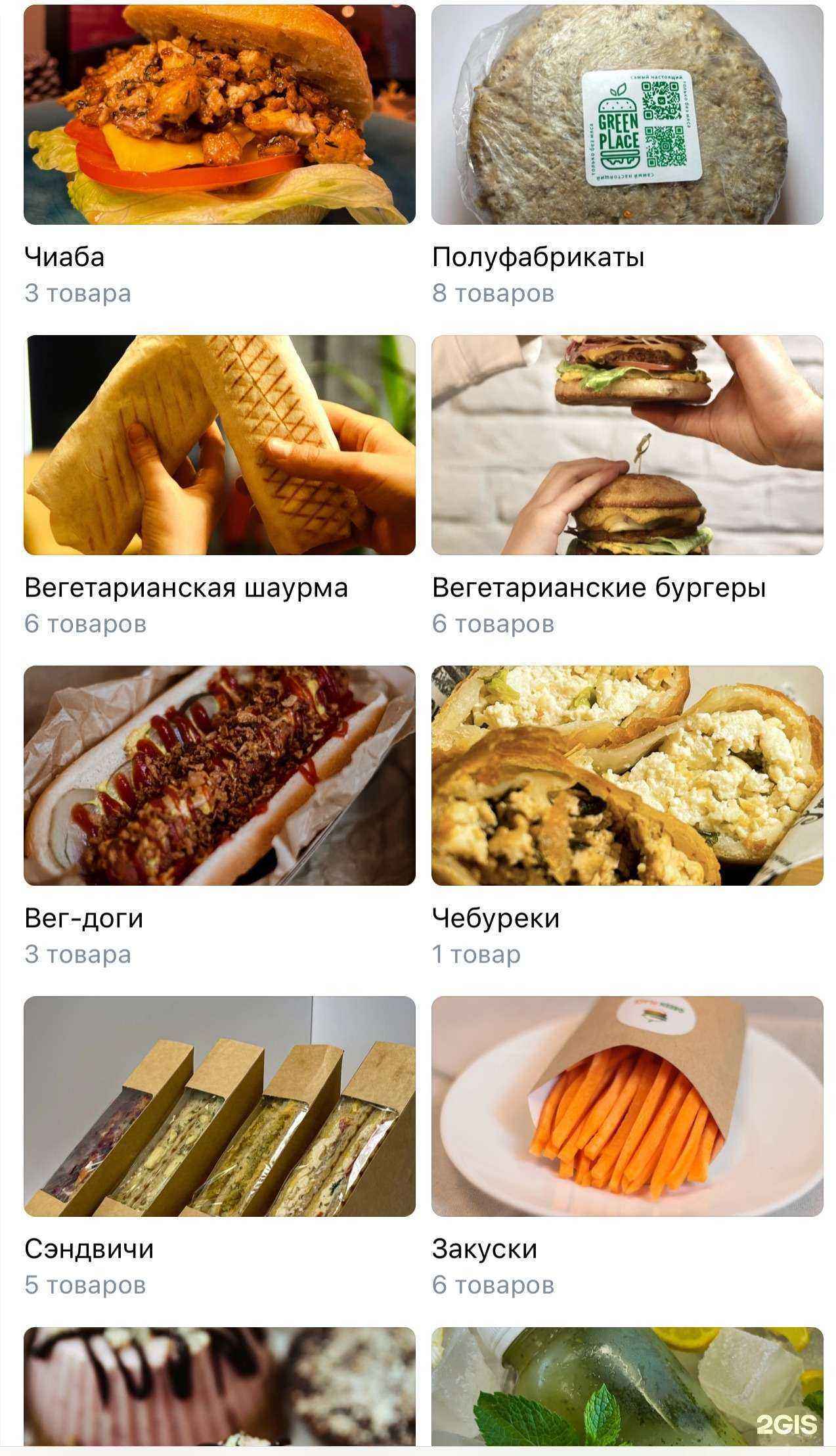Open the Полуфабрикаты category

tap(627, 115)
